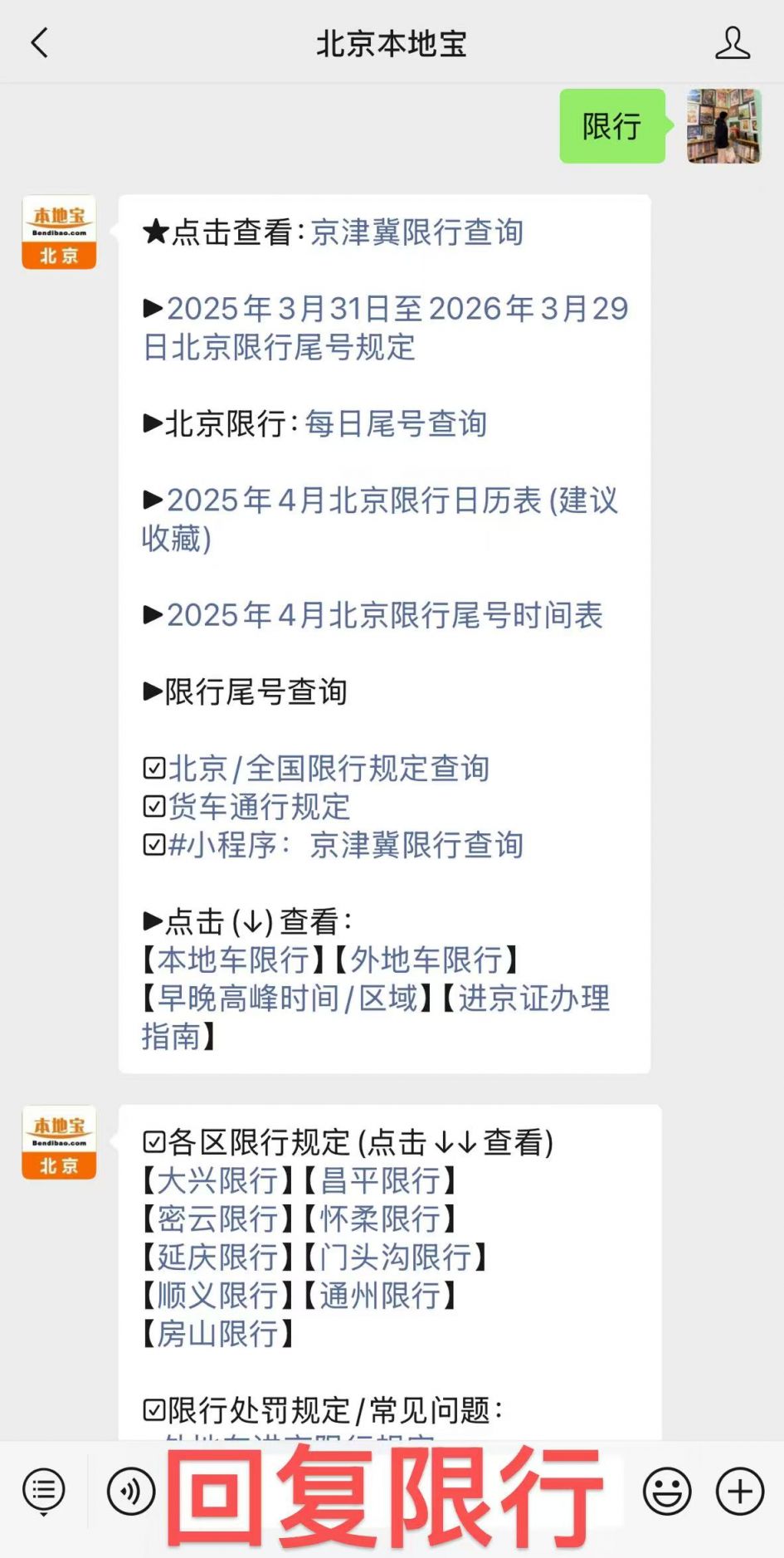
Task: Open the account profile icon
Action: click(x=732, y=43)
